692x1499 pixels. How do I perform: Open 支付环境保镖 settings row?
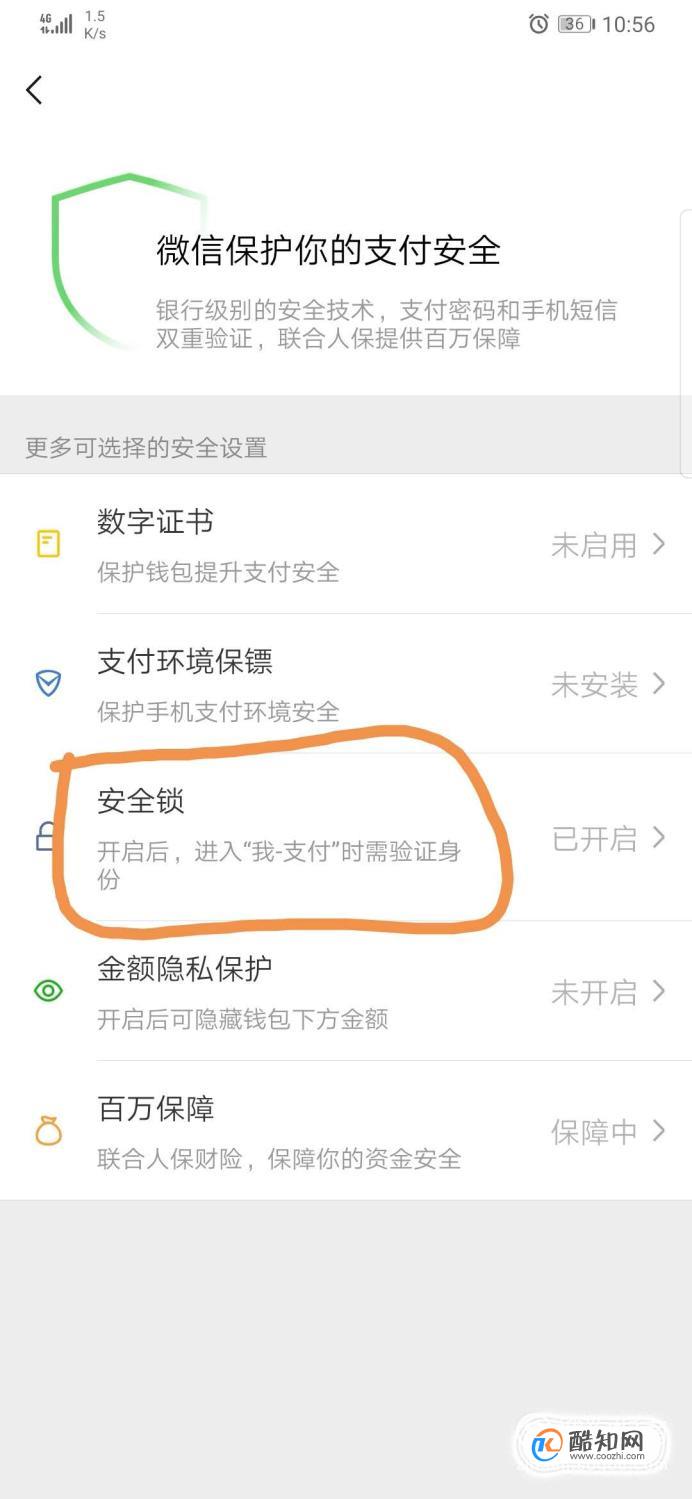pyautogui.click(x=346, y=684)
